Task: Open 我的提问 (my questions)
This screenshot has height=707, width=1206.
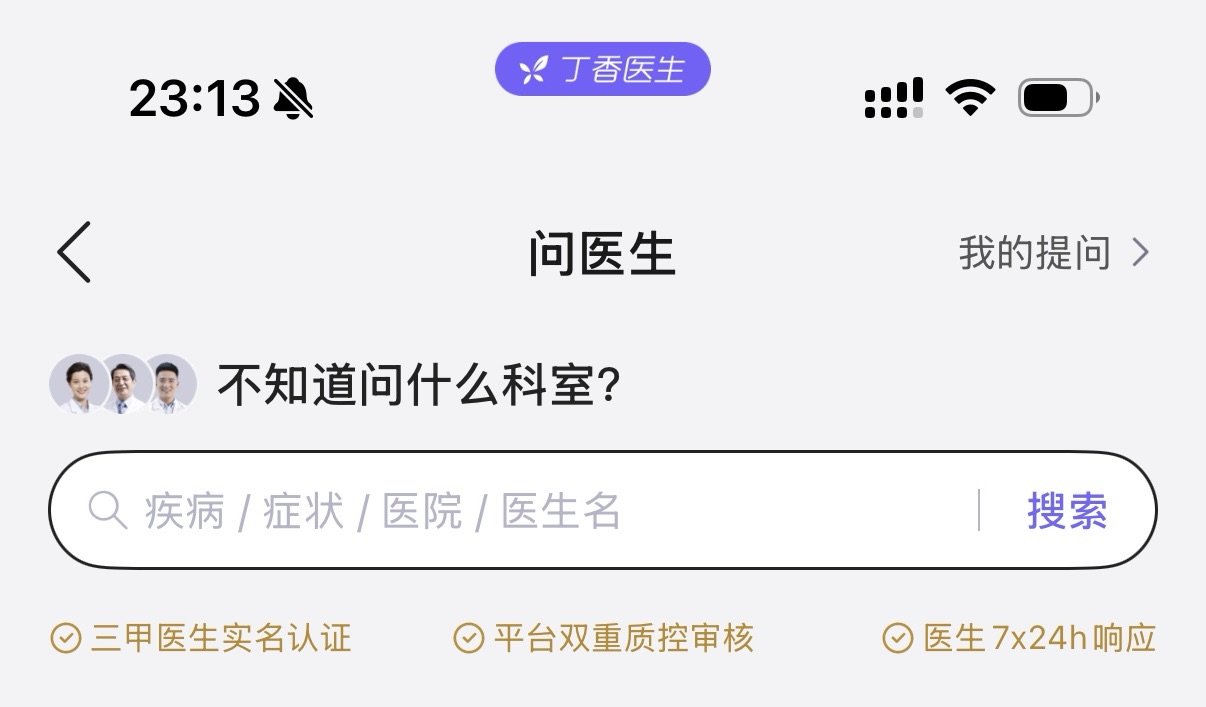Action: [1053, 254]
